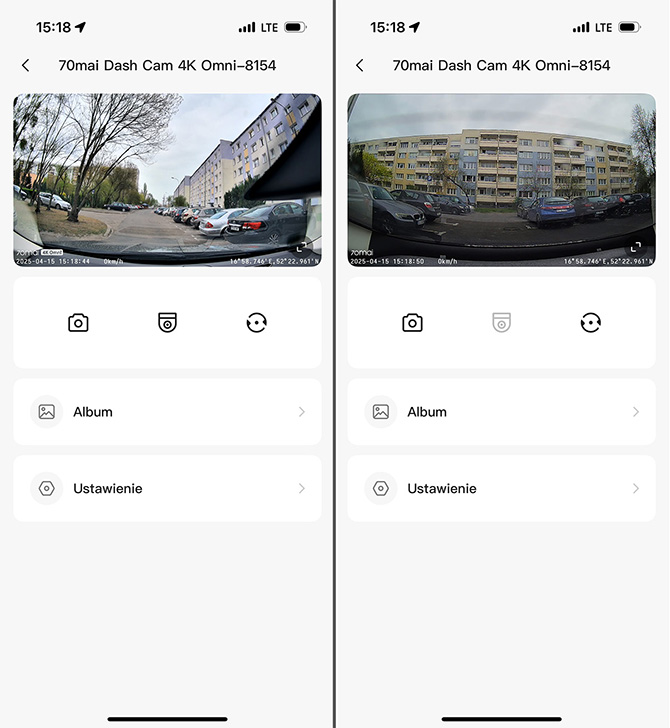Switch camera view on the left screen
This screenshot has height=728, width=670.
tap(256, 322)
